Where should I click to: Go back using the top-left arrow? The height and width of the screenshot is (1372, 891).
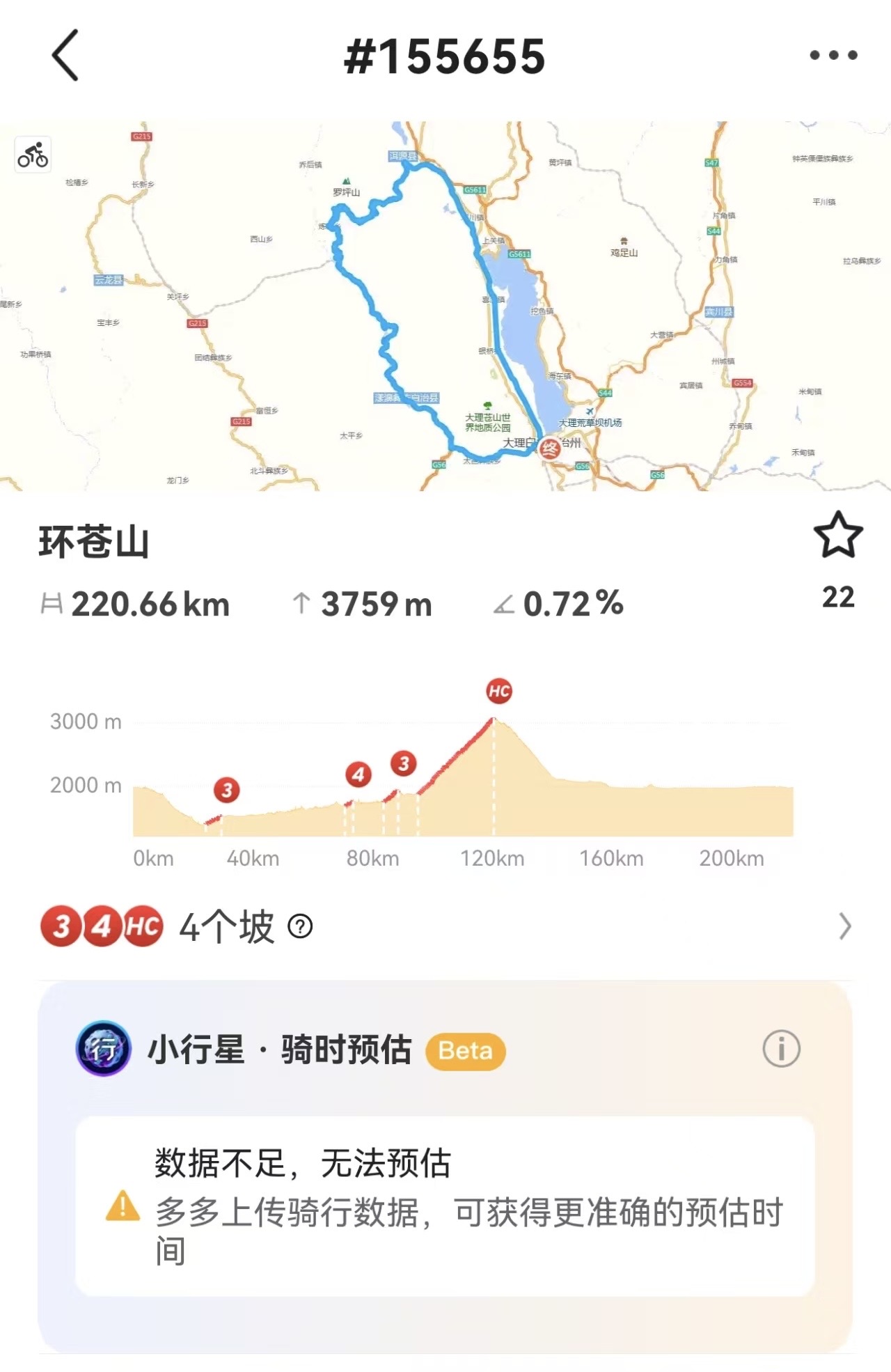click(65, 55)
